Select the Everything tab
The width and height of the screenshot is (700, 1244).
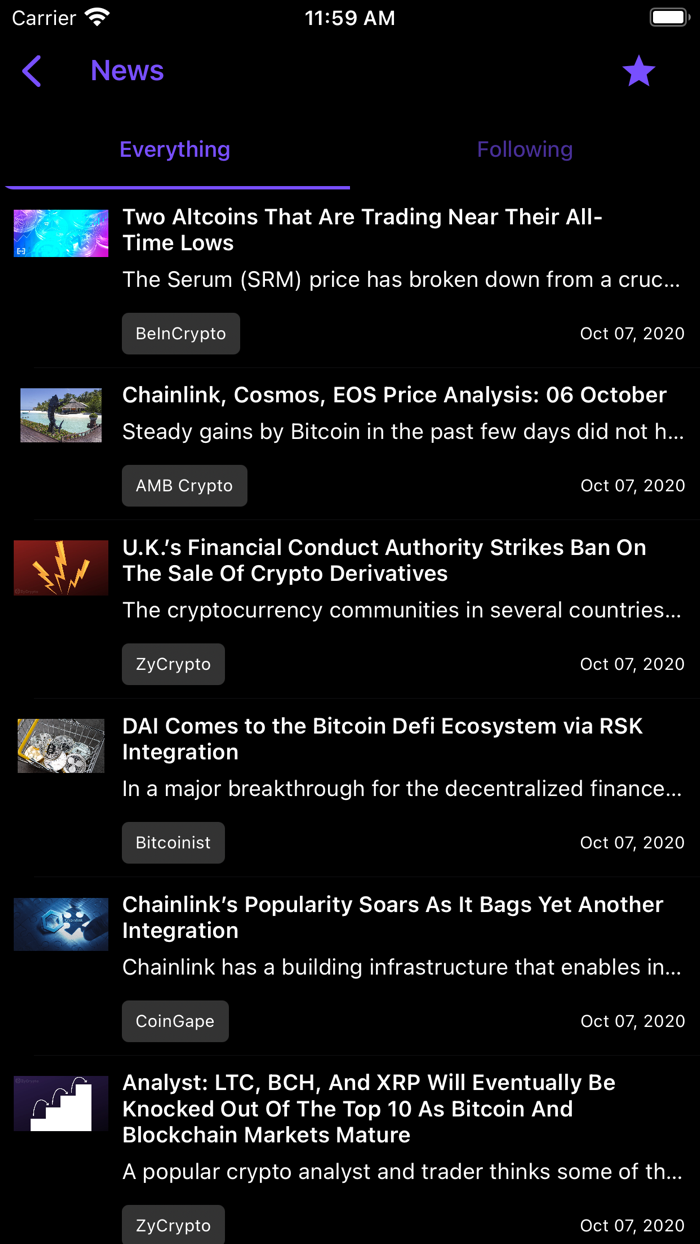tap(175, 150)
